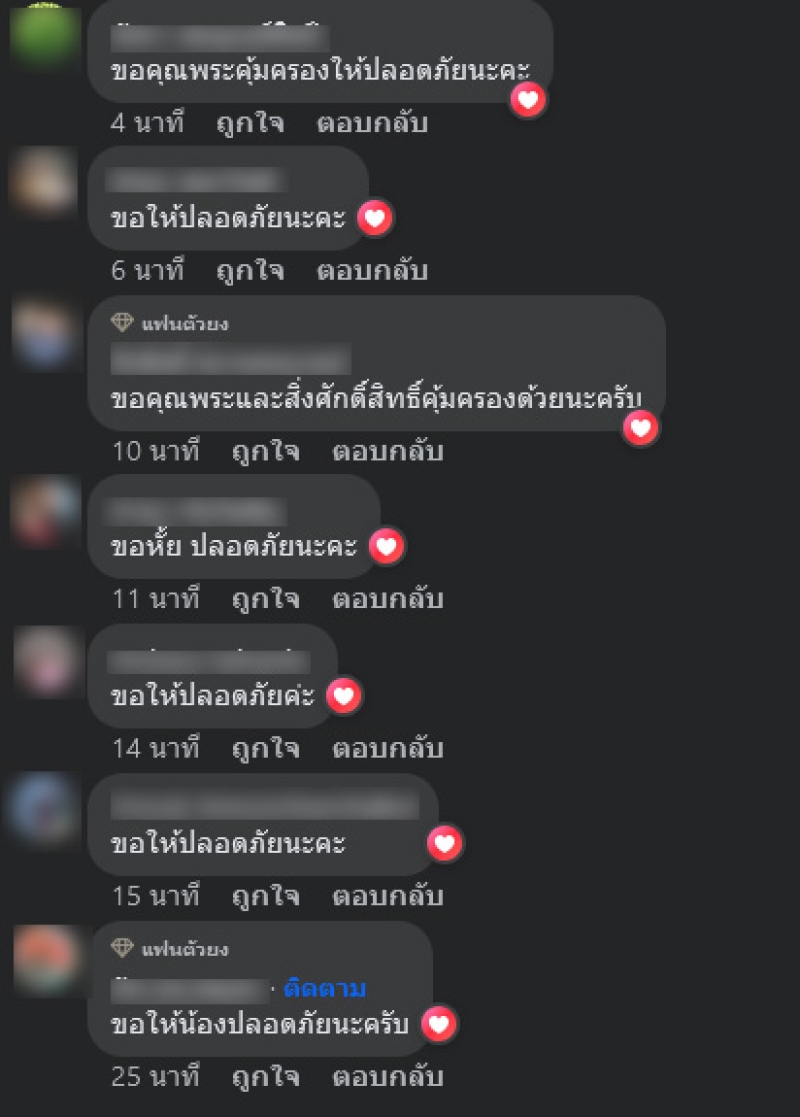800x1117 pixels.
Task: Reply to the 10 นาที comment
Action: pos(387,451)
